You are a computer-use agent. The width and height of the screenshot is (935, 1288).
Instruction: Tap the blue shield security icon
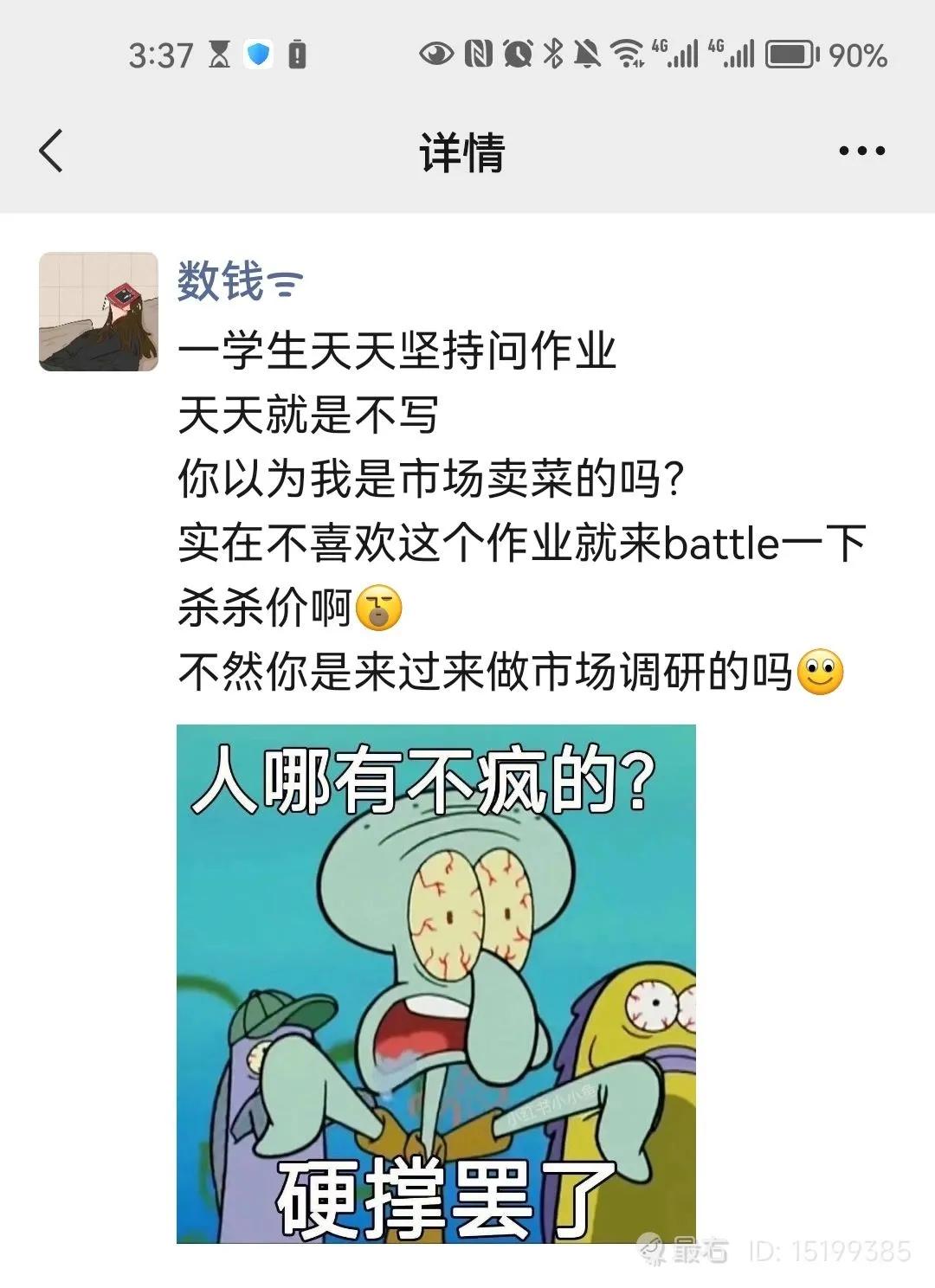[x=257, y=55]
